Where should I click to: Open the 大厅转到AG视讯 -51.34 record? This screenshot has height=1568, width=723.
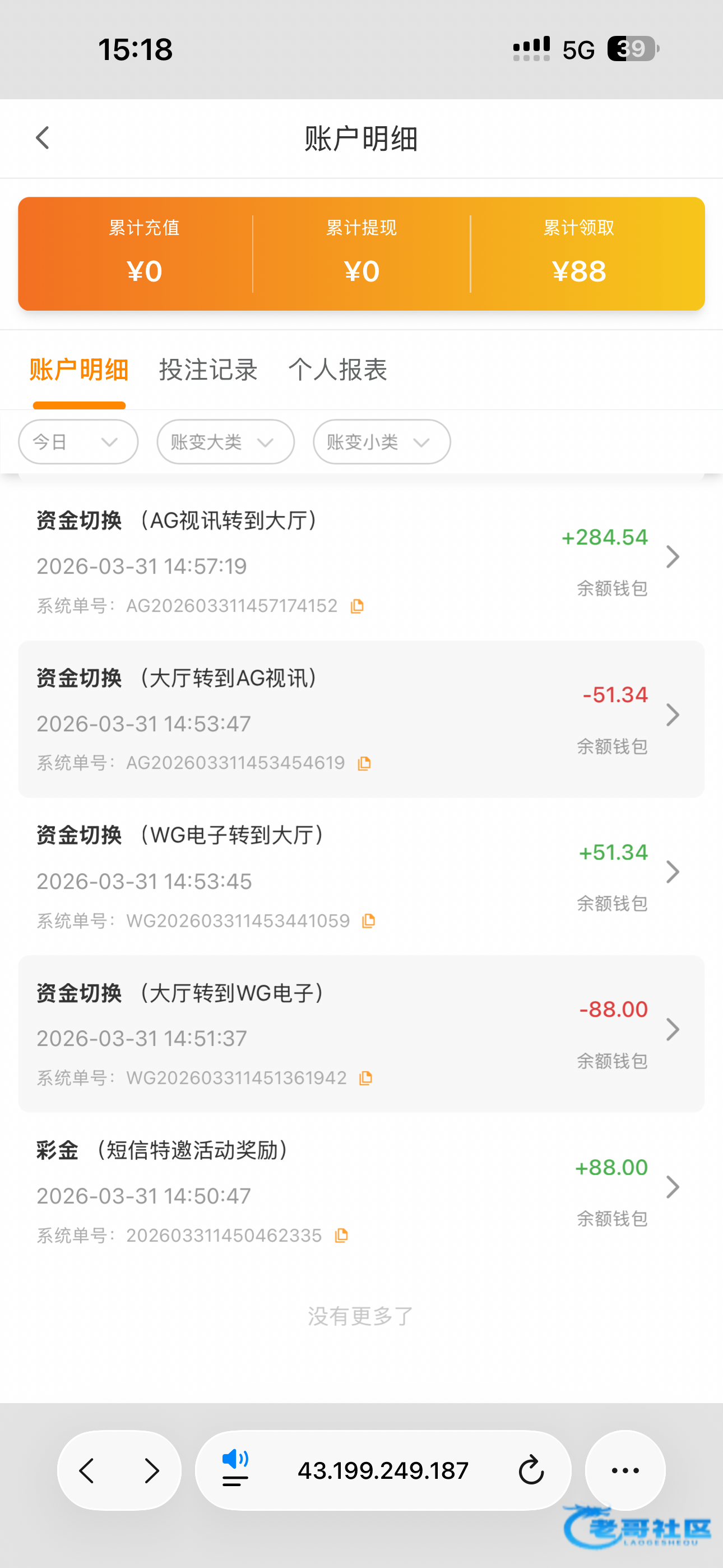pyautogui.click(x=672, y=714)
